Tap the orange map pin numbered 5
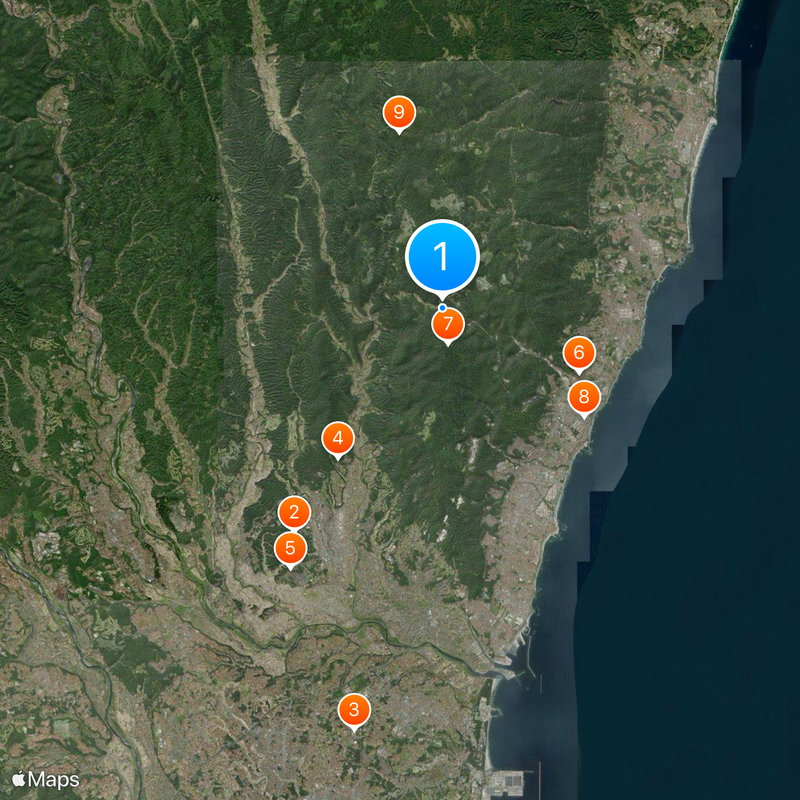This screenshot has height=800, width=800. [290, 548]
